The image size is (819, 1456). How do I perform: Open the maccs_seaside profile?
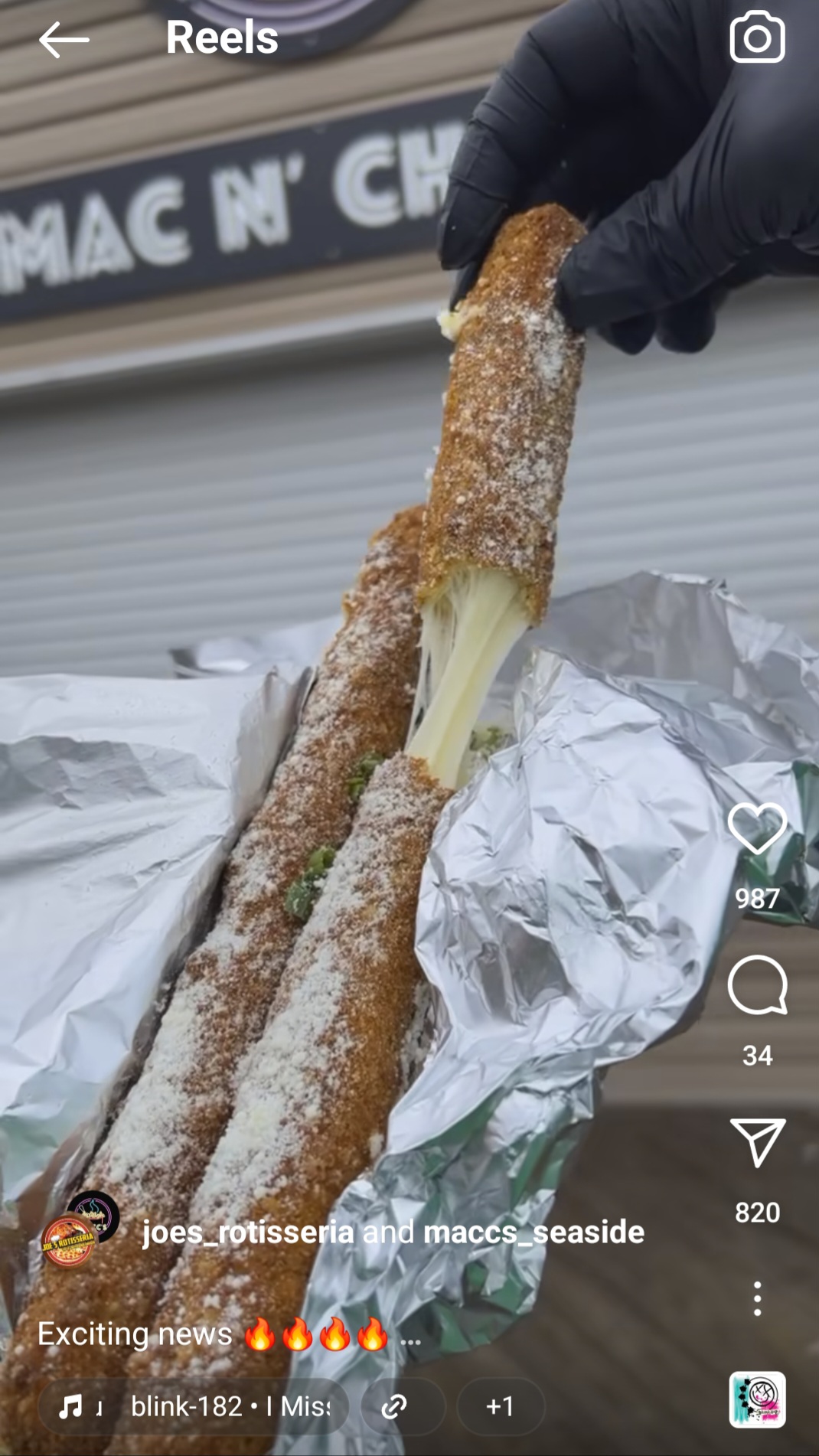533,1232
